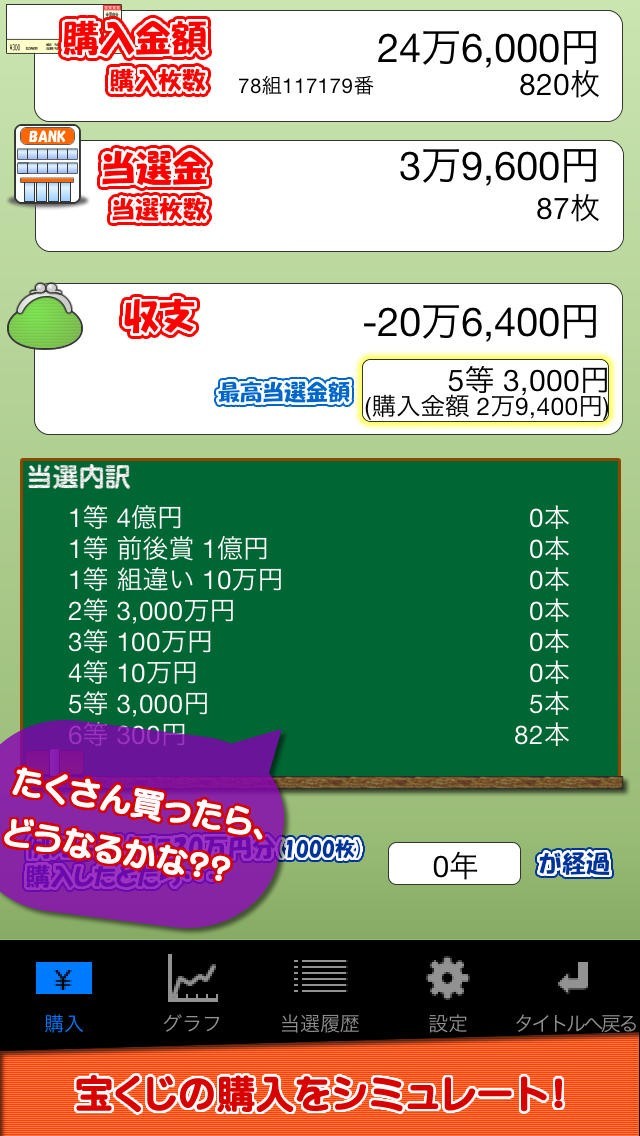This screenshot has height=1136, width=640.
Task: View the 当選履歴 tab
Action: [x=320, y=993]
